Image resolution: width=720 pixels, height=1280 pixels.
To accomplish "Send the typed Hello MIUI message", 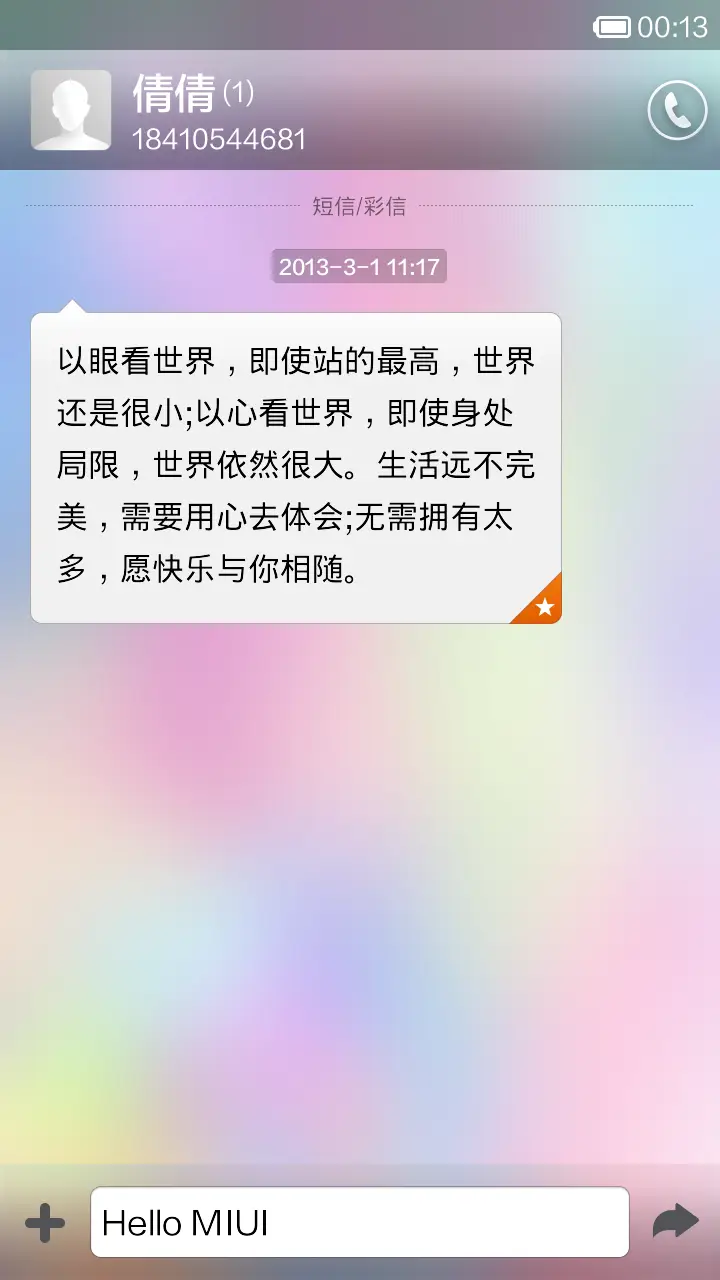I will pyautogui.click(x=675, y=1220).
